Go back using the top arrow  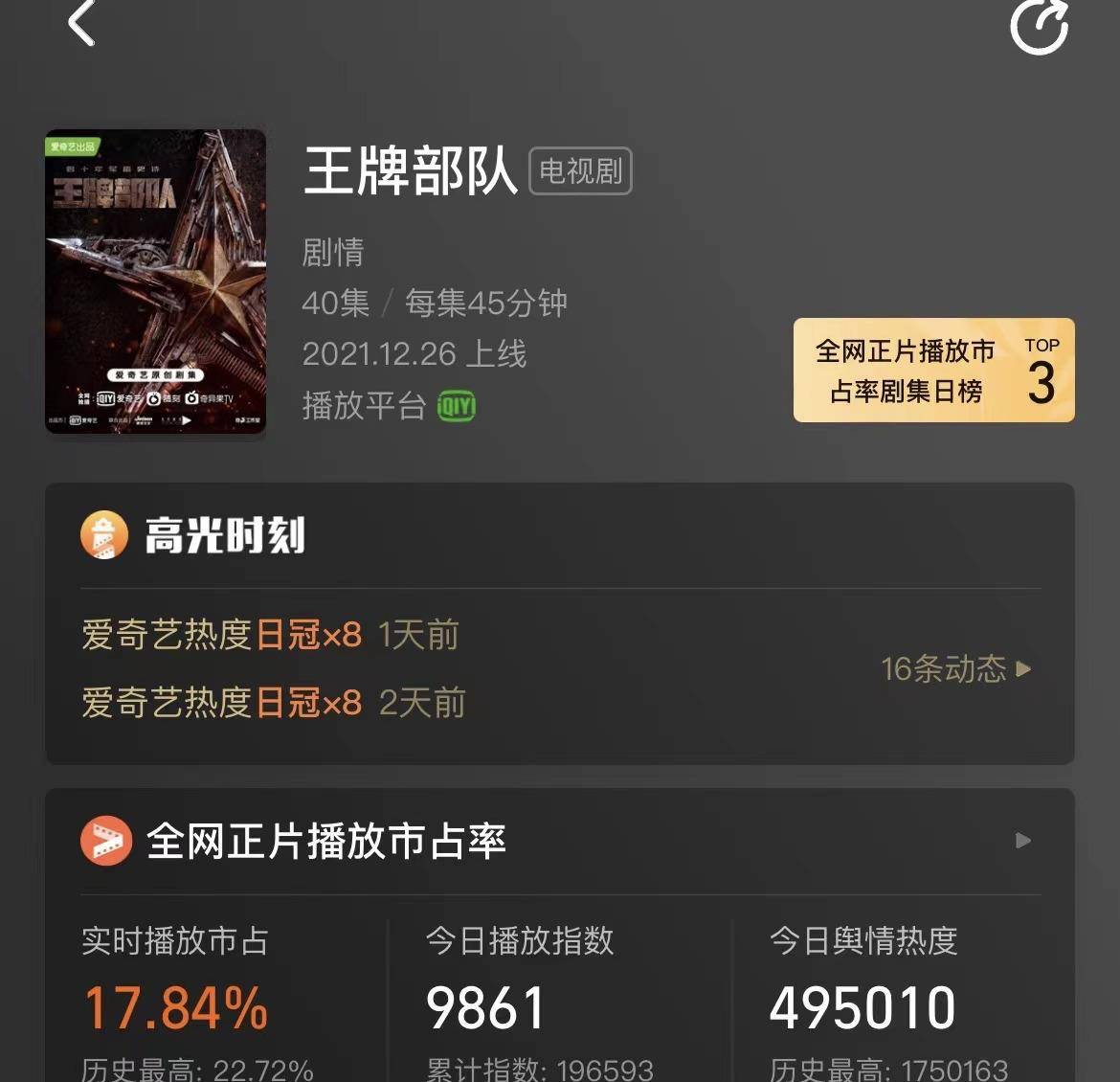pyautogui.click(x=82, y=23)
